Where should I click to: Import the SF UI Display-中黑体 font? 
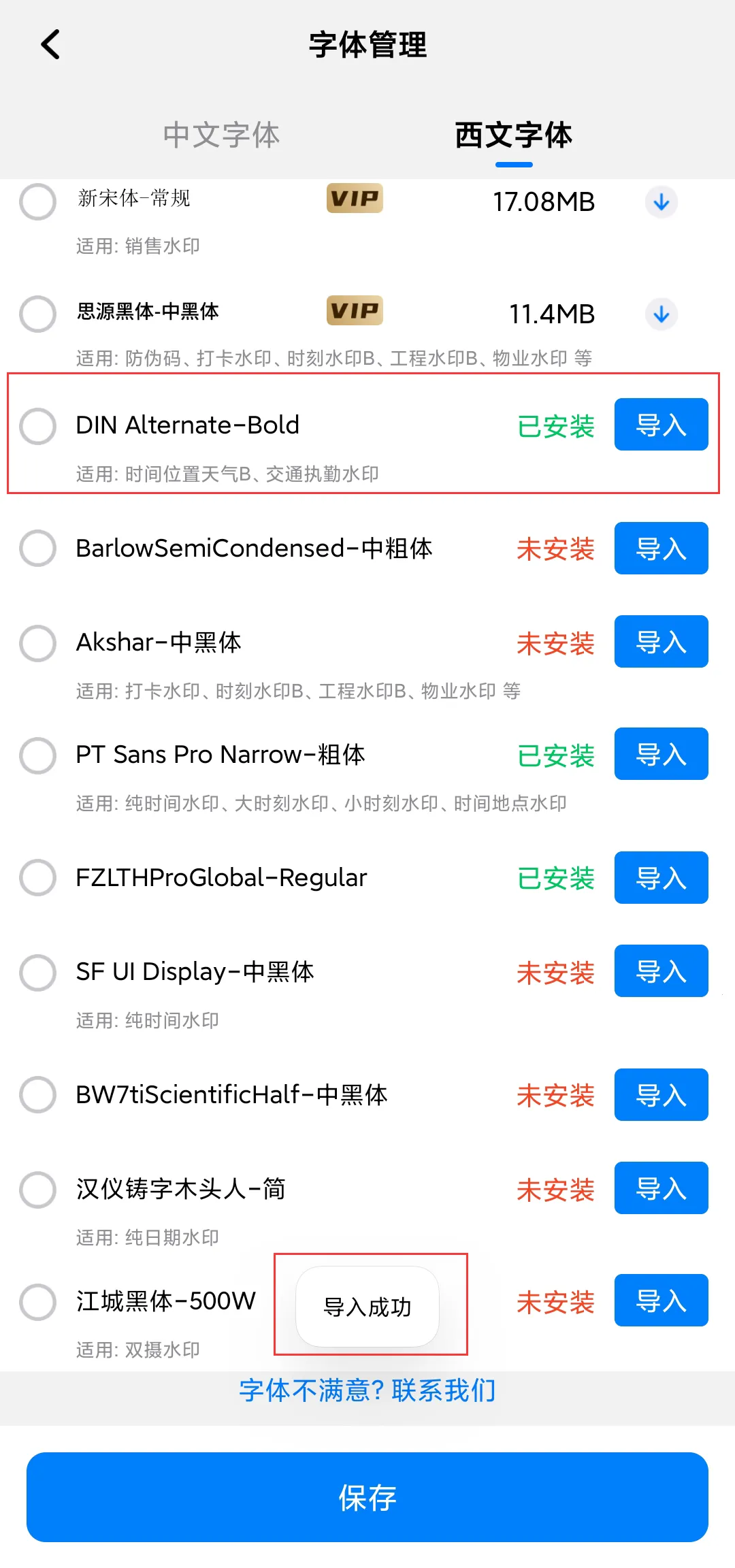tap(661, 972)
